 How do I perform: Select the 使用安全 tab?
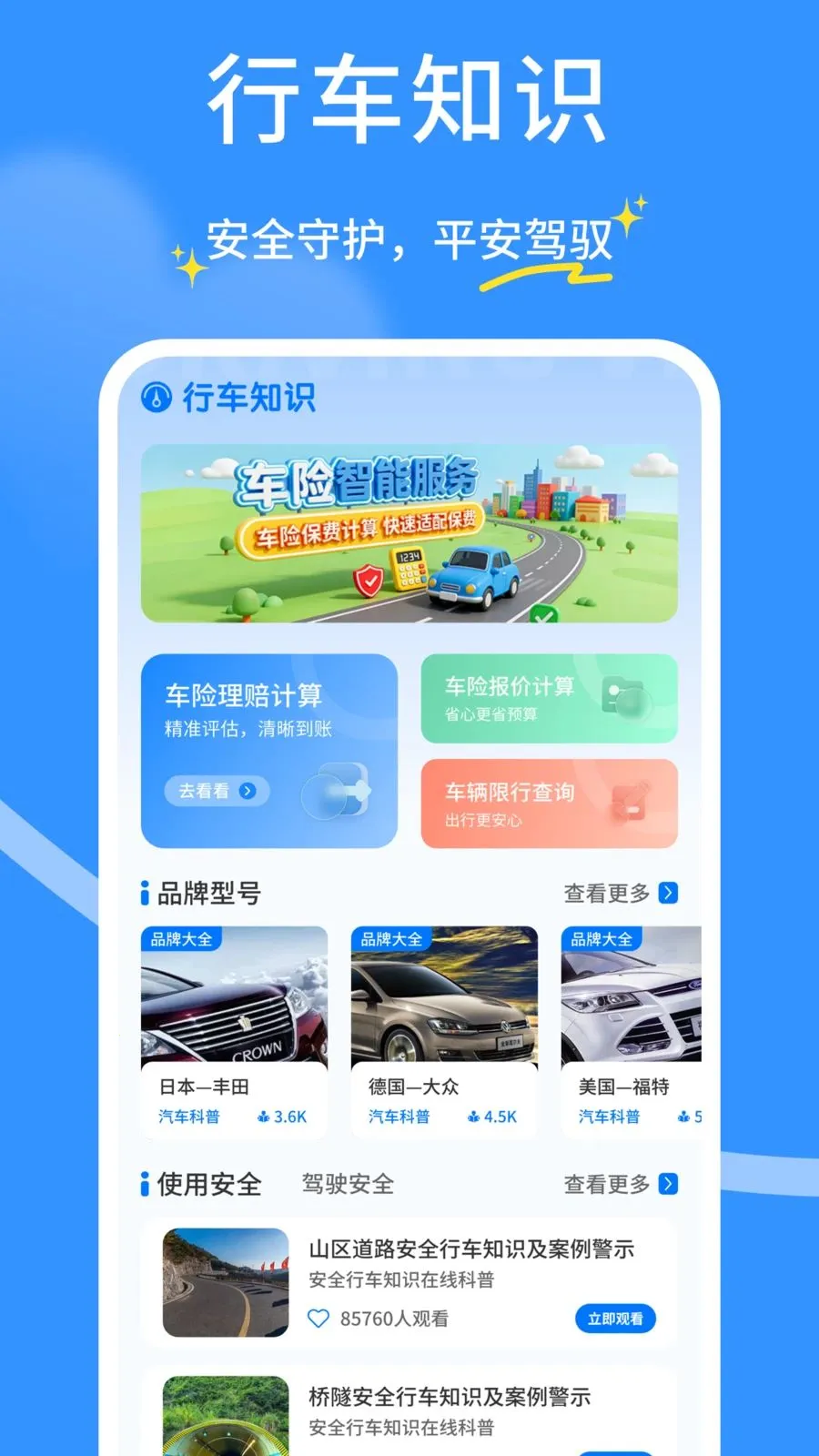coord(208,1185)
